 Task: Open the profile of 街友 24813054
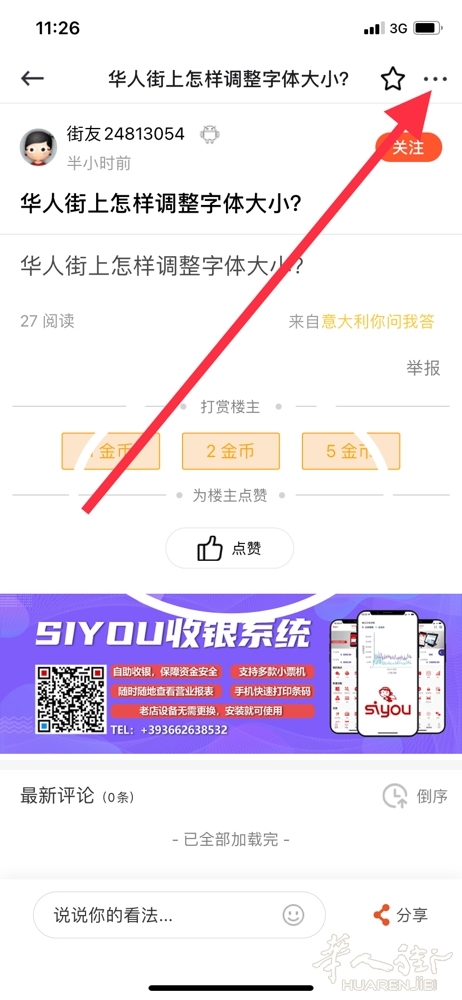coord(126,133)
